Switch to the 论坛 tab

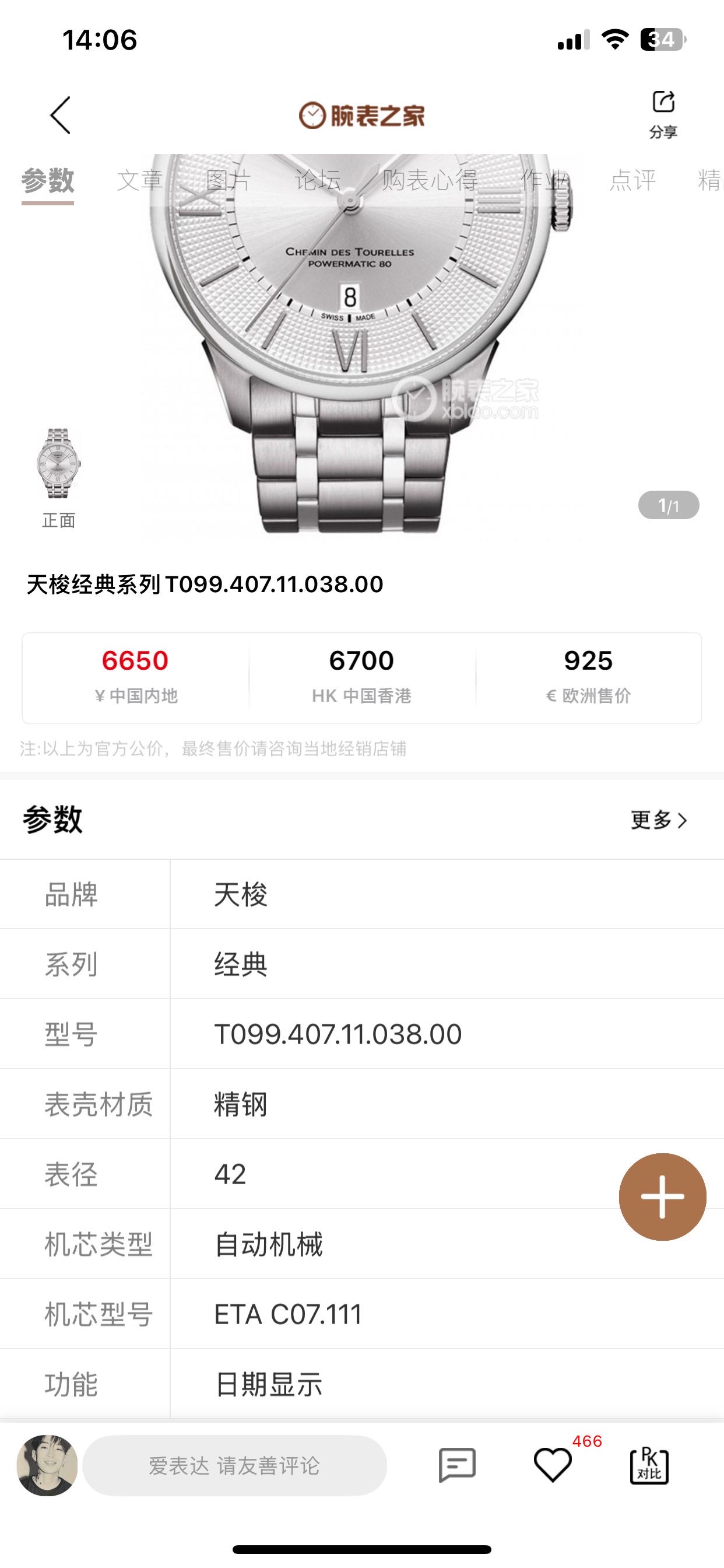pyautogui.click(x=317, y=181)
